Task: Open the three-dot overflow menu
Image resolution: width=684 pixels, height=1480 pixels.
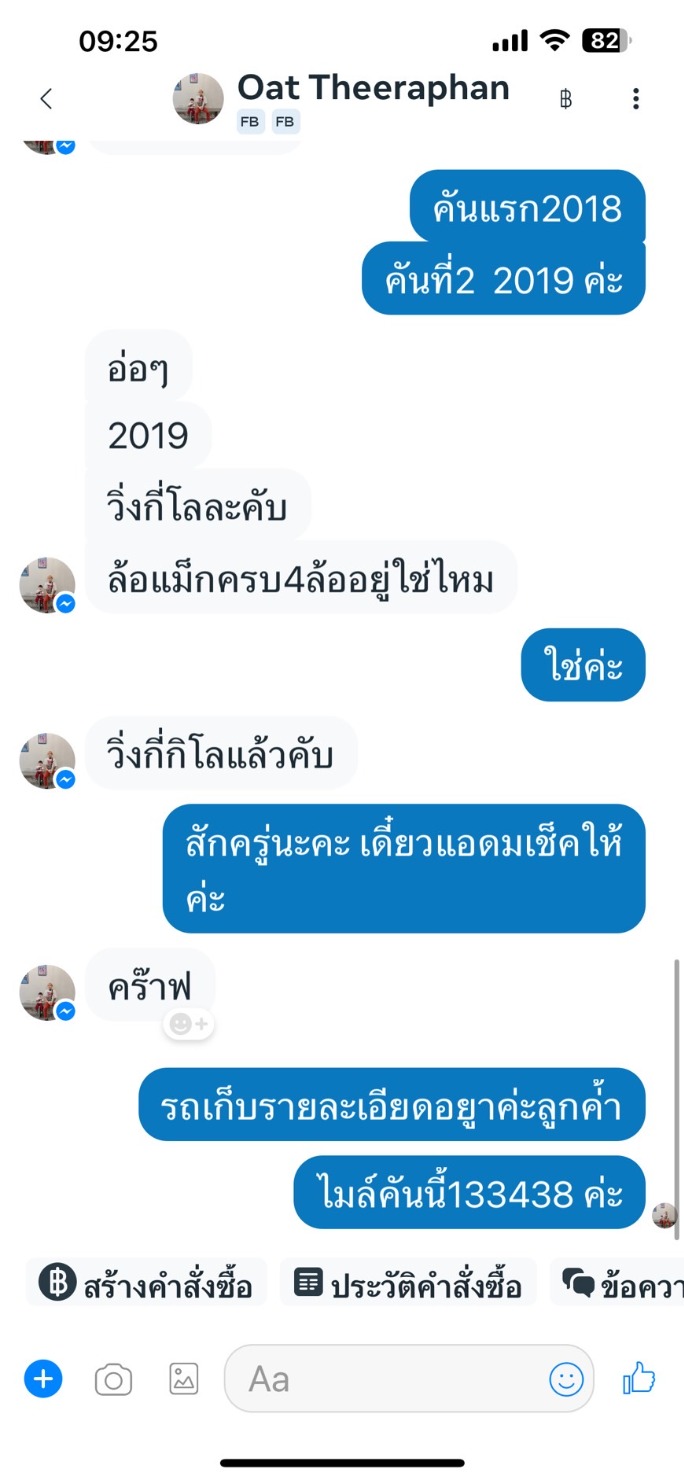Action: [636, 98]
